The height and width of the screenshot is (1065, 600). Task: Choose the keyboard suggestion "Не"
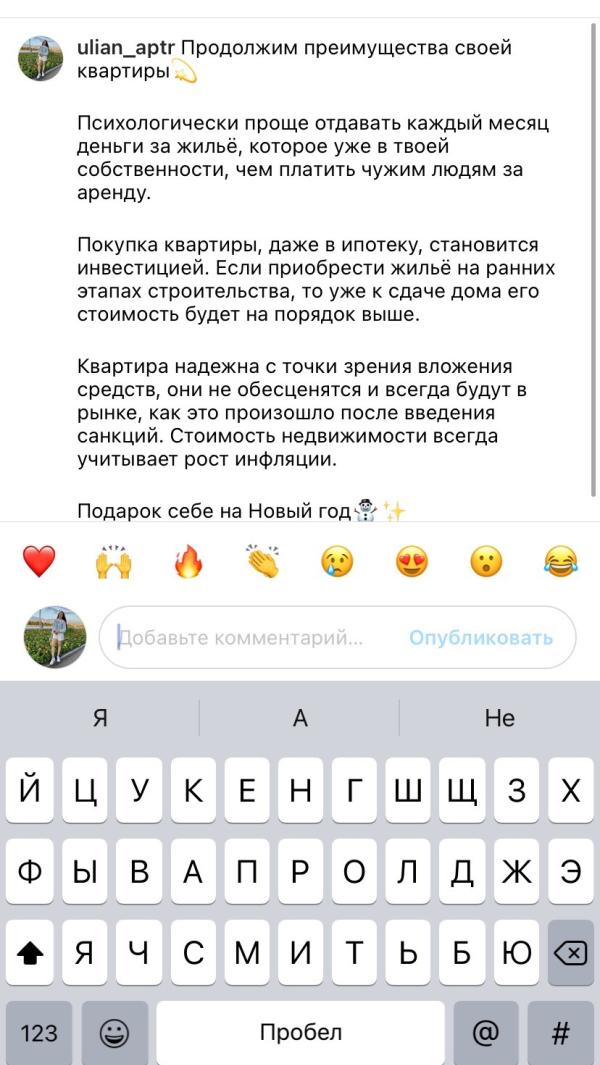point(499,719)
